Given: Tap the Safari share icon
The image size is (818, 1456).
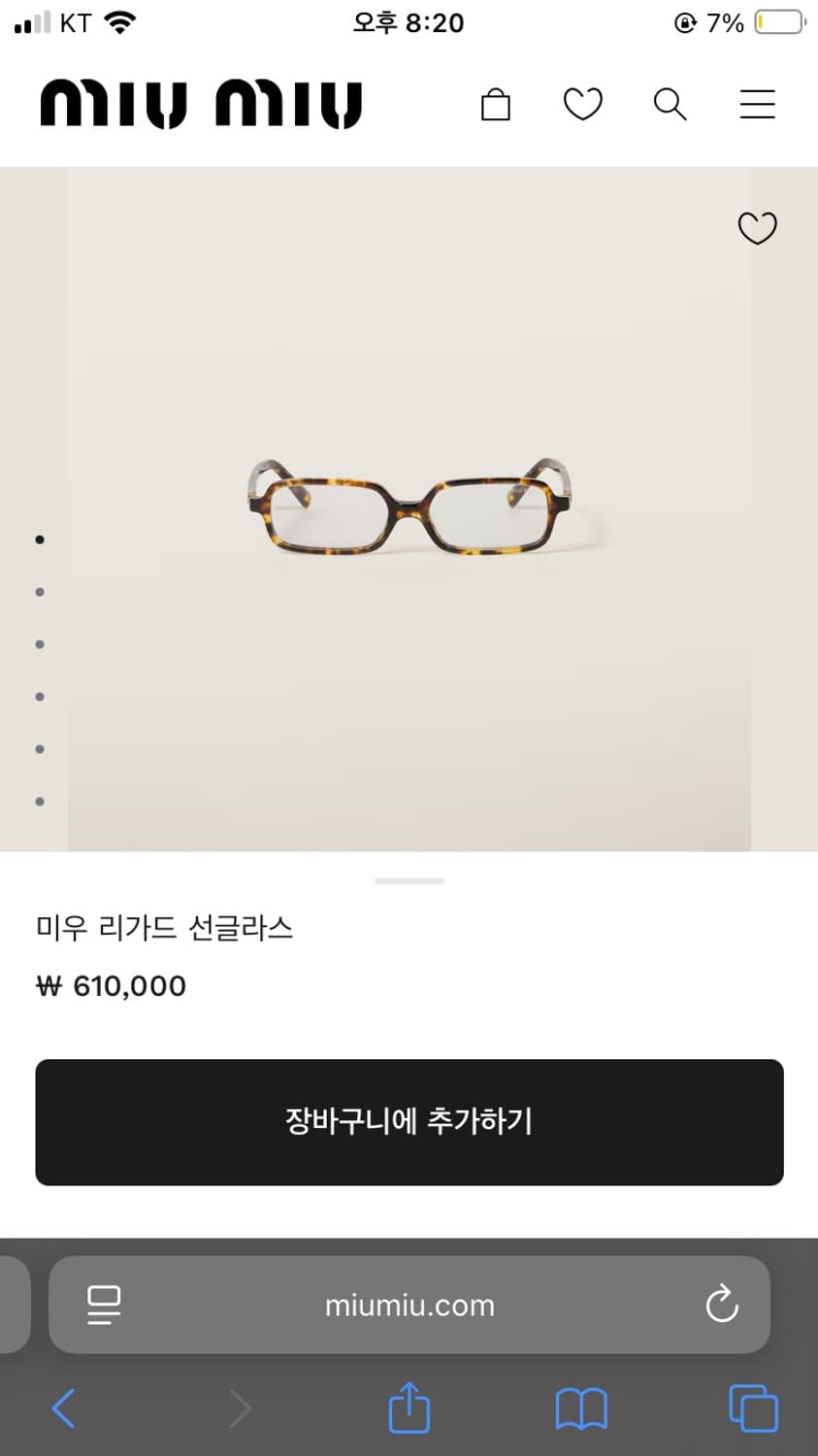Looking at the screenshot, I should pos(409,1406).
